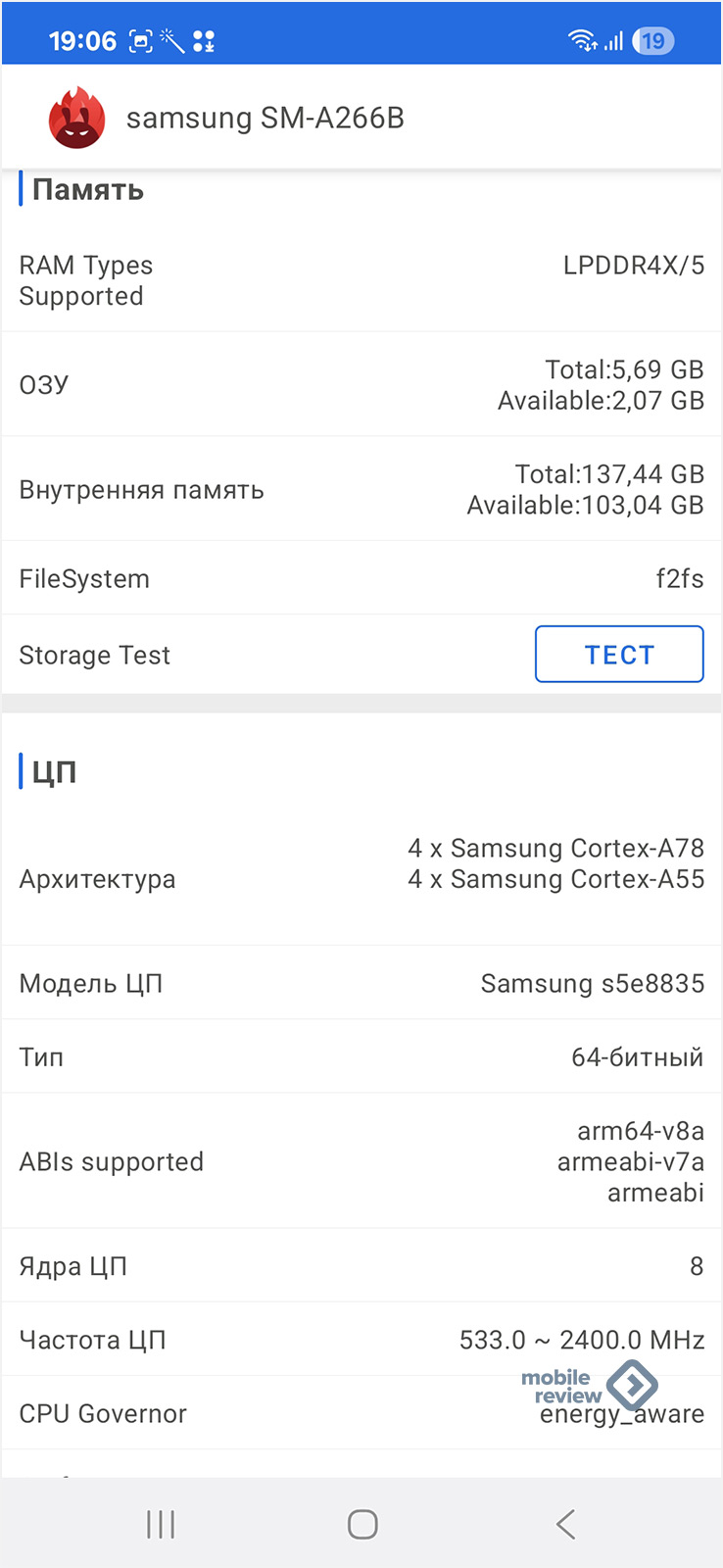Start the Storage Test with ТЕСТ button
Viewport: 723px width, 1568px height.
pos(619,654)
